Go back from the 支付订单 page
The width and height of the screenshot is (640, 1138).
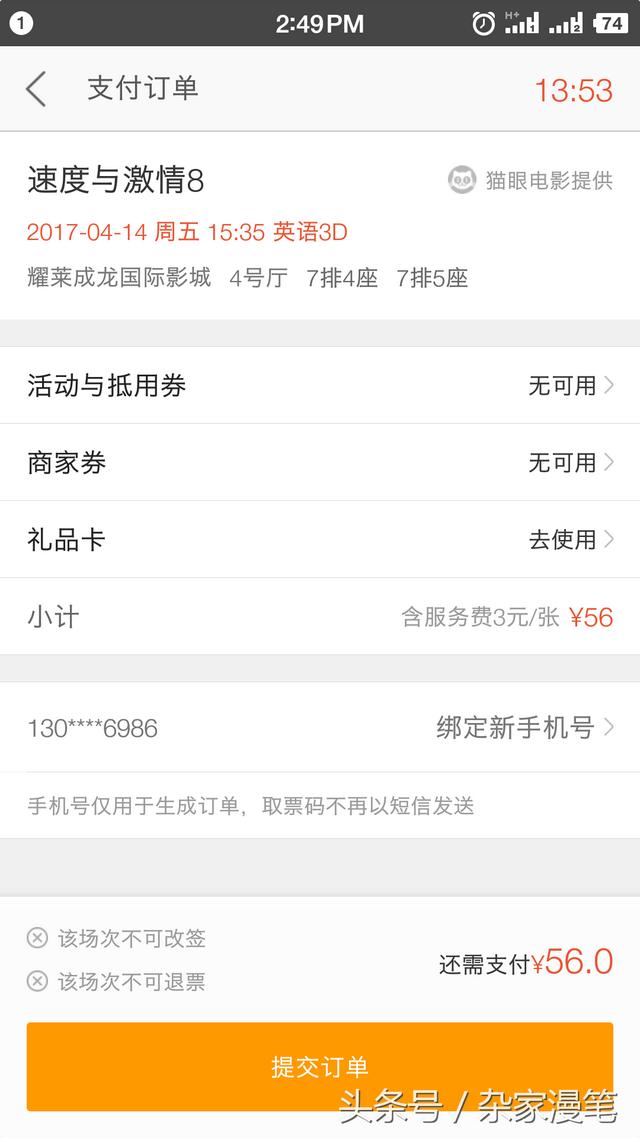pyautogui.click(x=36, y=89)
